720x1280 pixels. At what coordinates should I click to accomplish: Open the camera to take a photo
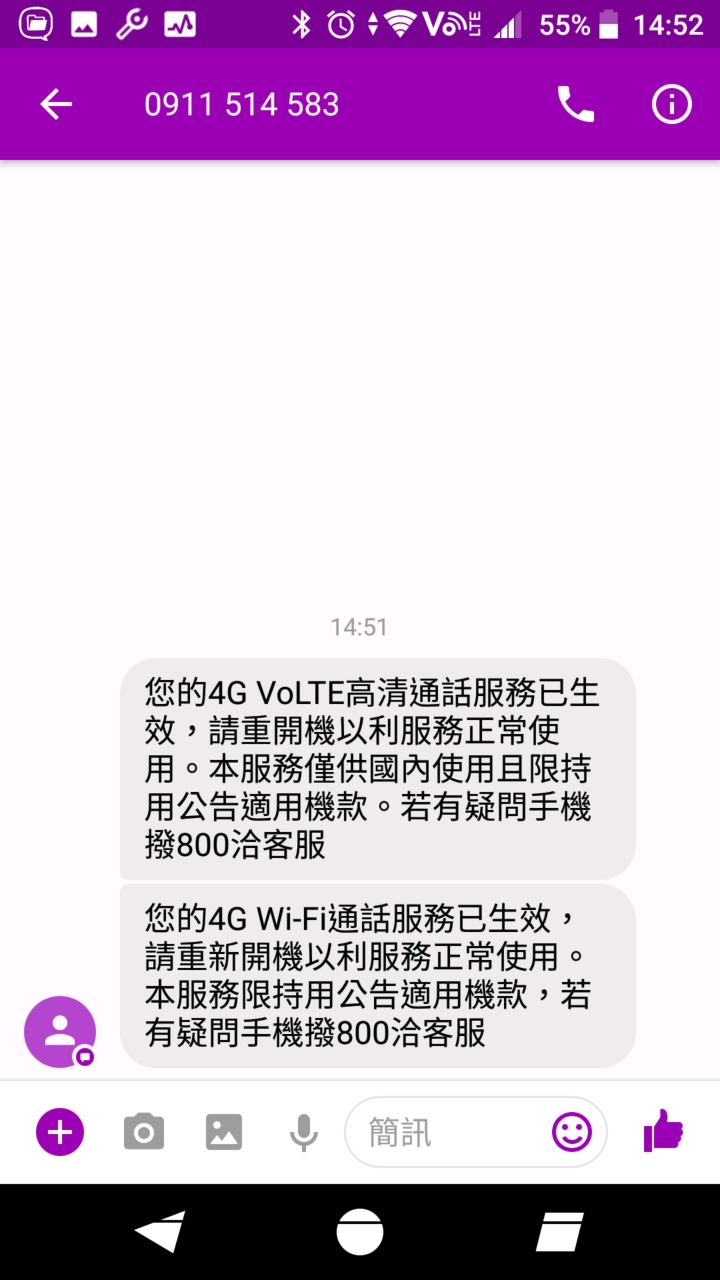pos(144,1132)
